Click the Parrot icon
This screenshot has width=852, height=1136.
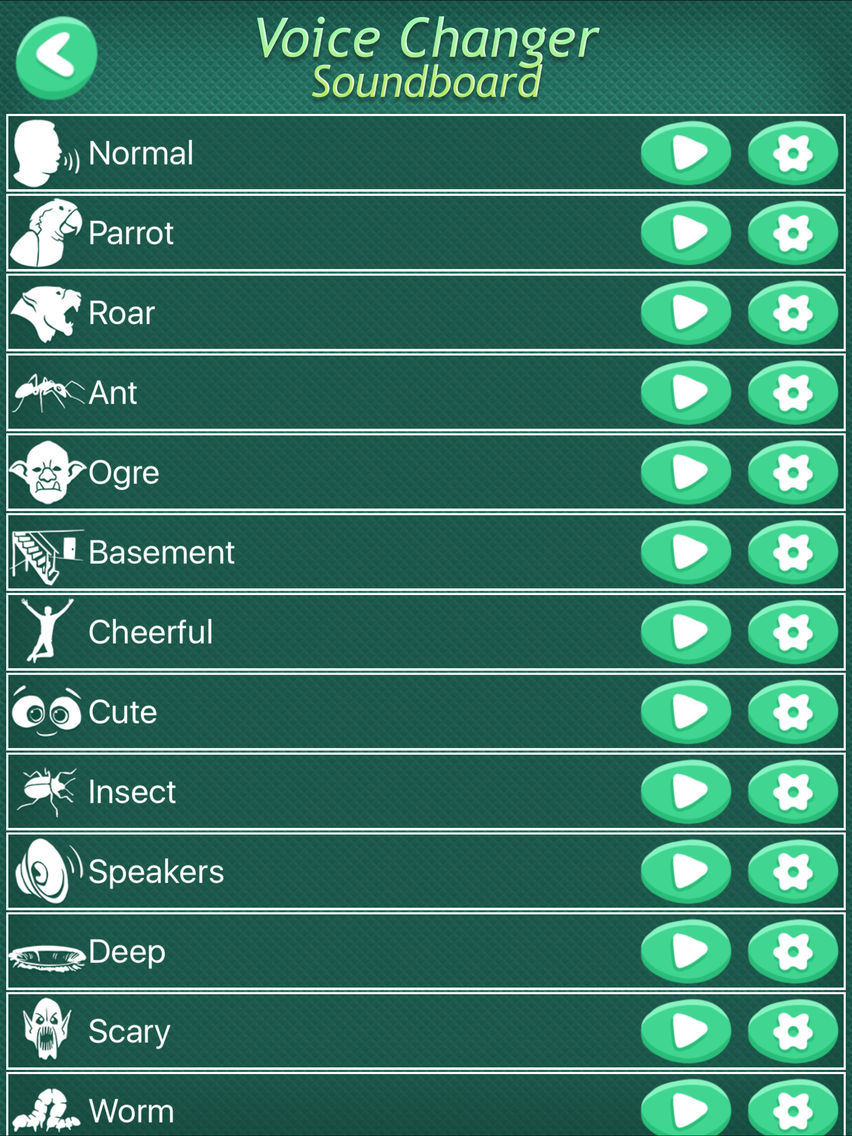click(x=42, y=232)
